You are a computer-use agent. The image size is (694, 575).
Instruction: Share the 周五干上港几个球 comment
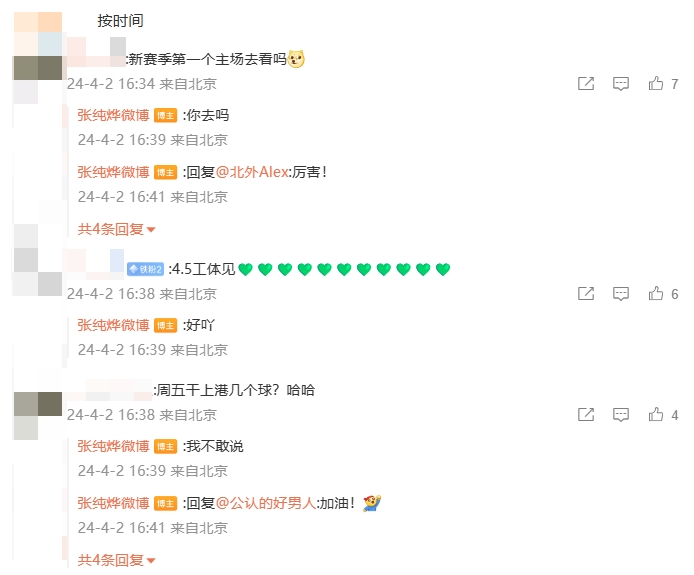tap(586, 415)
